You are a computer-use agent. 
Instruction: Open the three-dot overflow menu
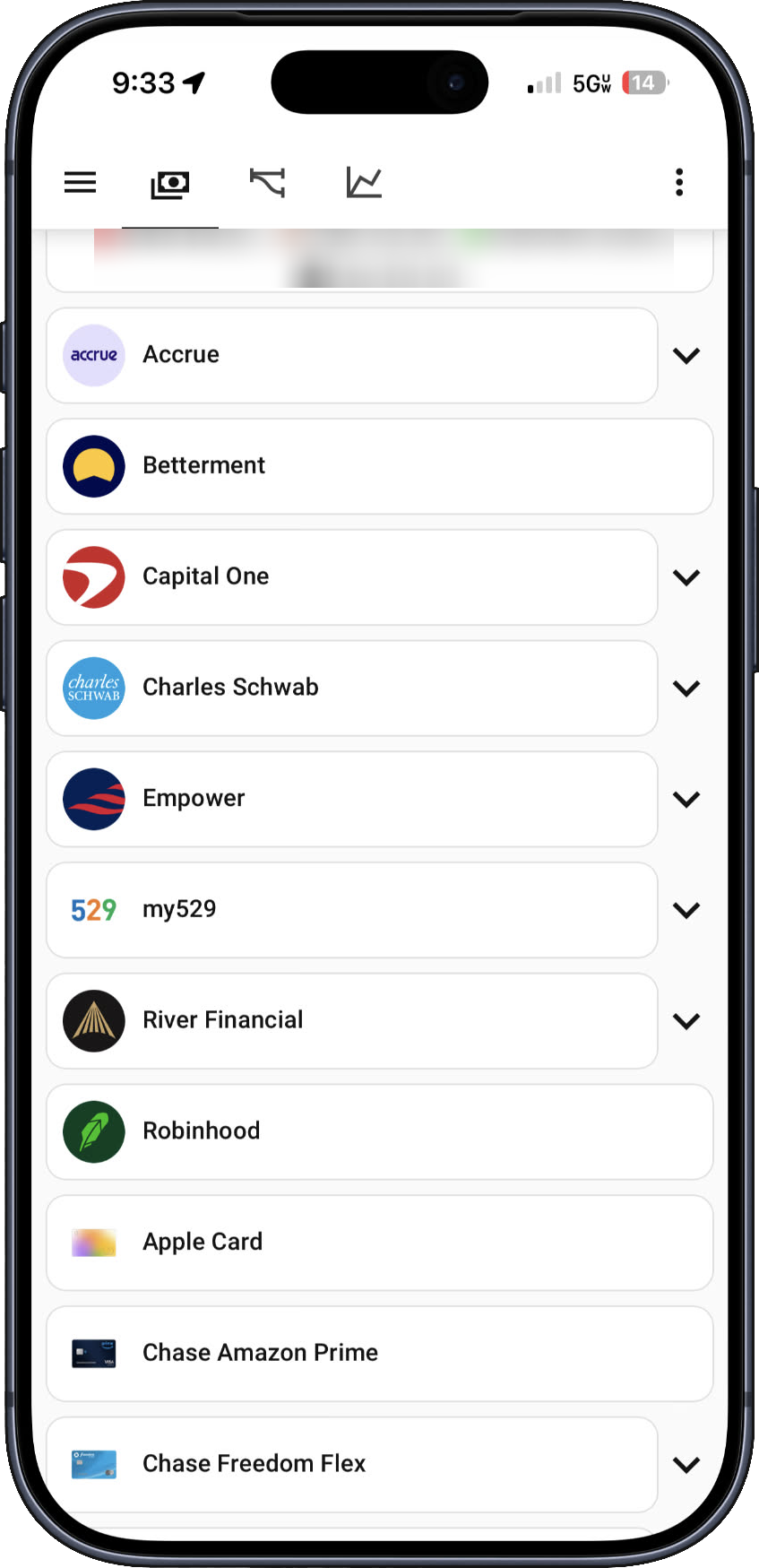click(x=679, y=182)
